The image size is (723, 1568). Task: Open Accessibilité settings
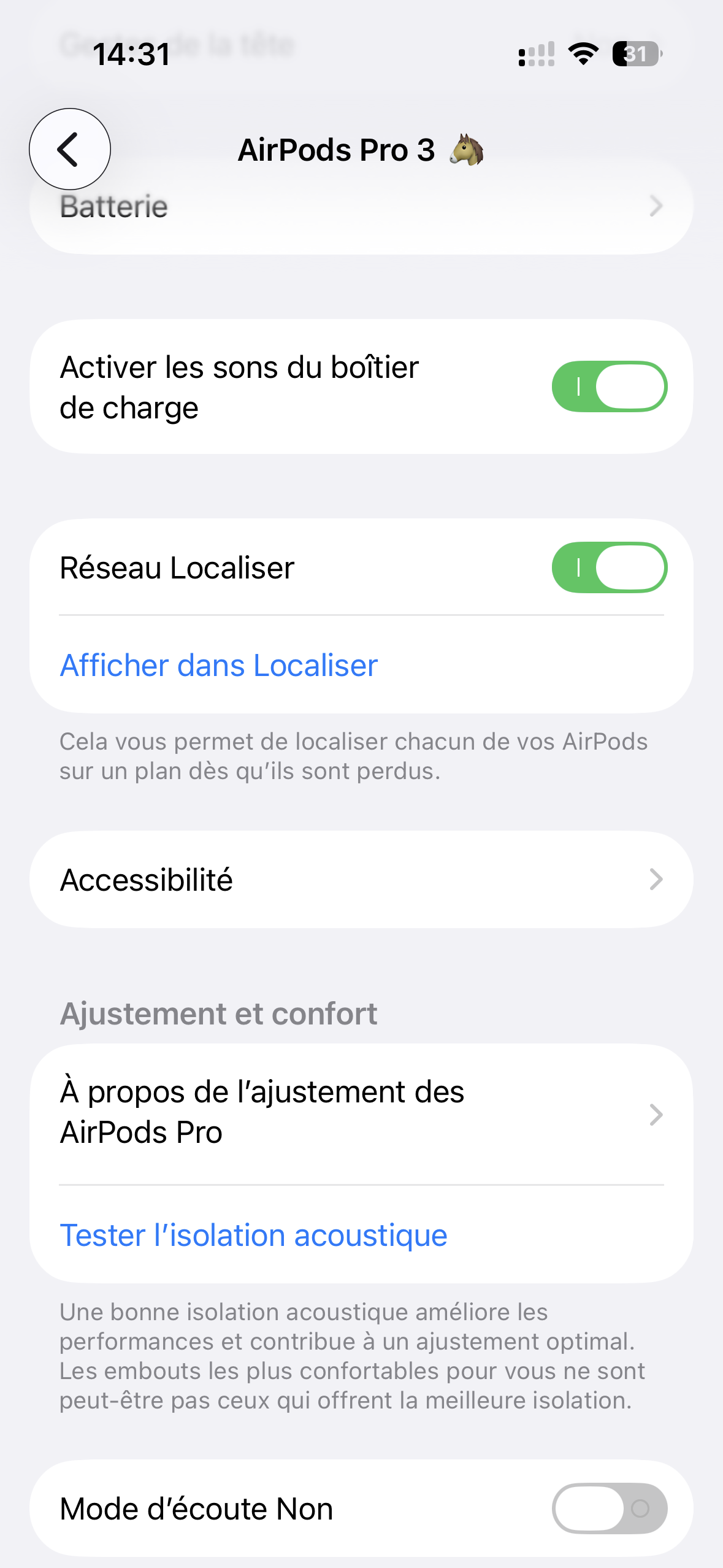tap(361, 880)
